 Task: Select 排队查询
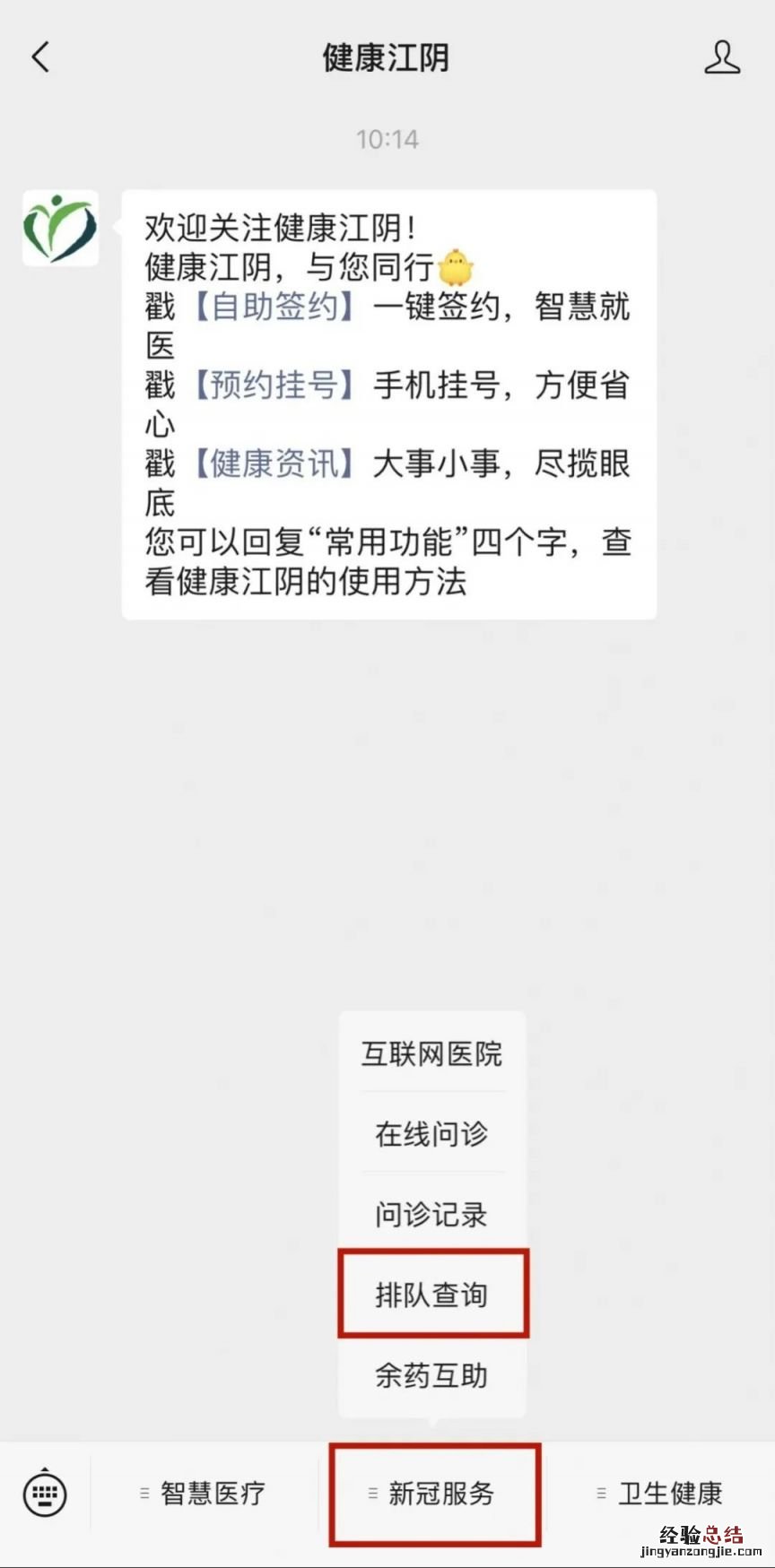click(x=431, y=1295)
